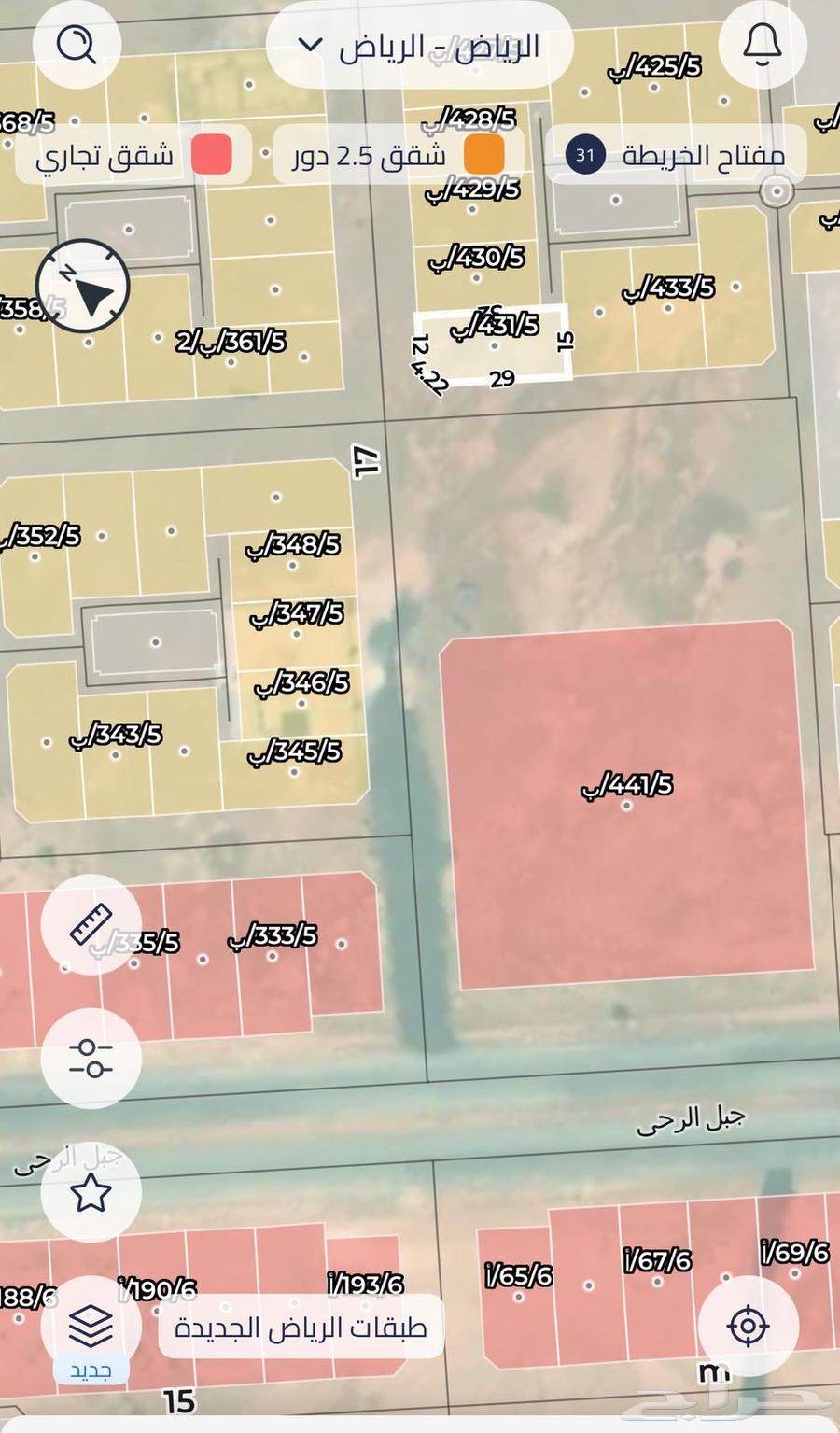Tap the شقق تجاري legend chip
This screenshot has height=1433, width=840.
[x=133, y=154]
